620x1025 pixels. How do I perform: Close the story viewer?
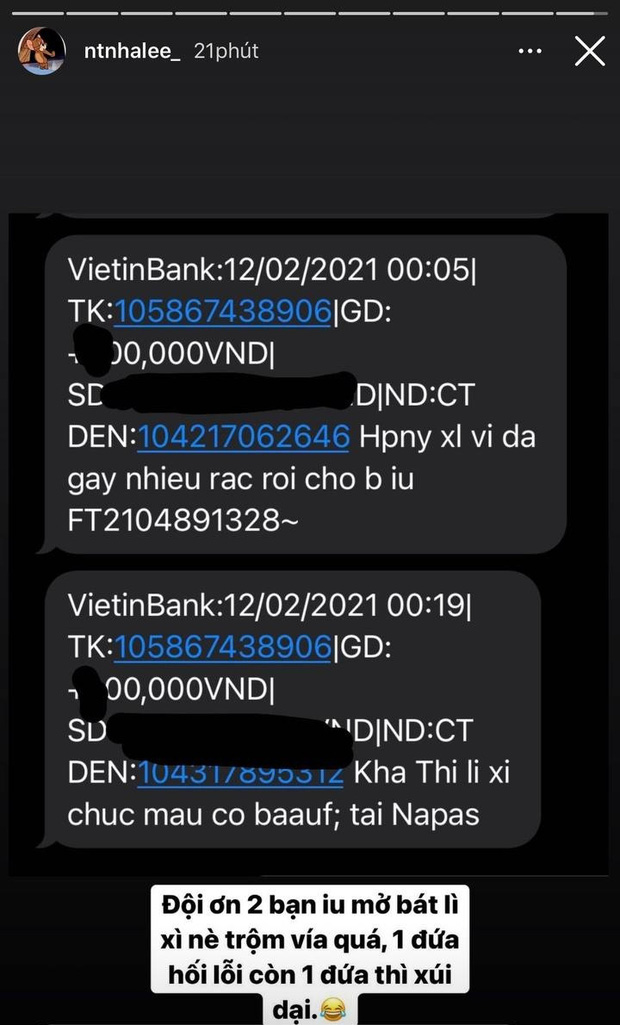tap(589, 51)
